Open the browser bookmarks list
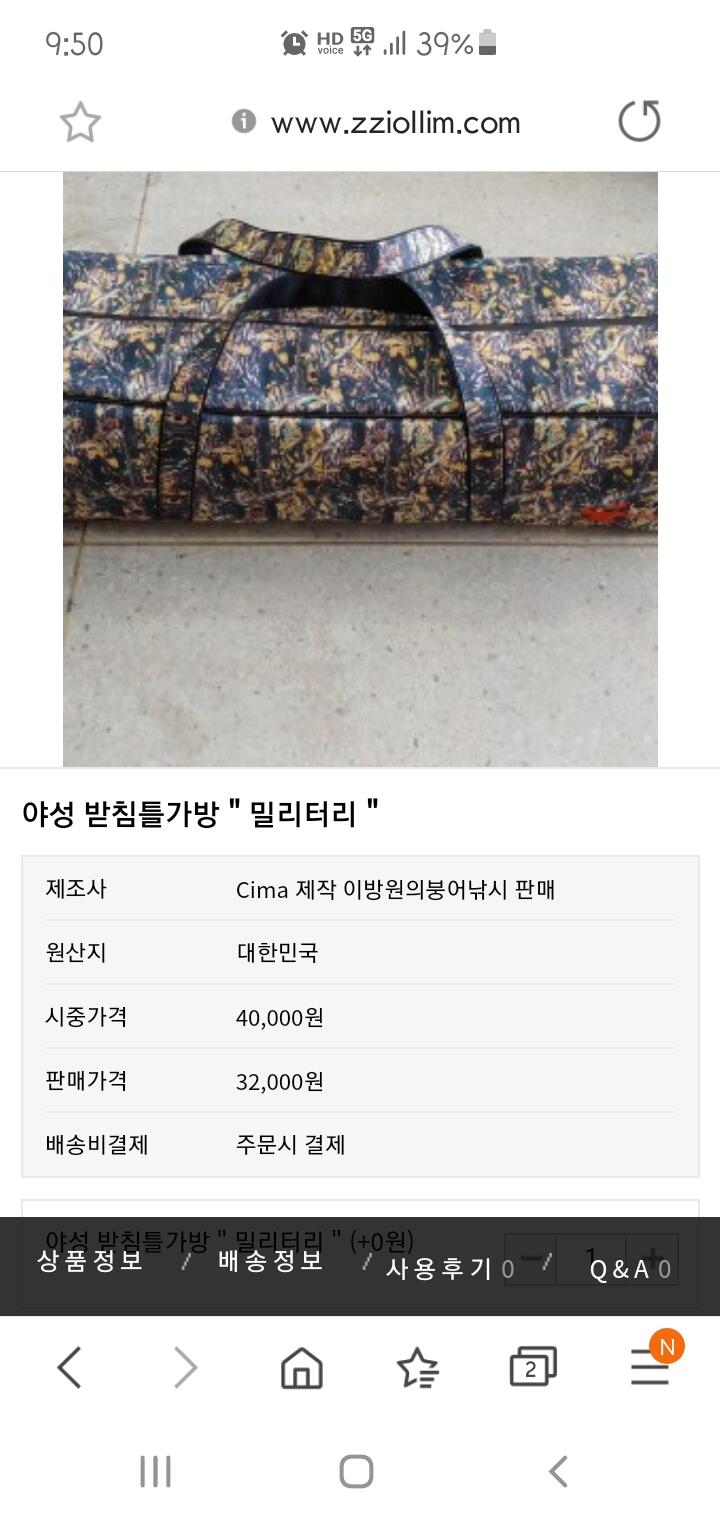Screen dimensions: 720x1520 pyautogui.click(x=417, y=1367)
